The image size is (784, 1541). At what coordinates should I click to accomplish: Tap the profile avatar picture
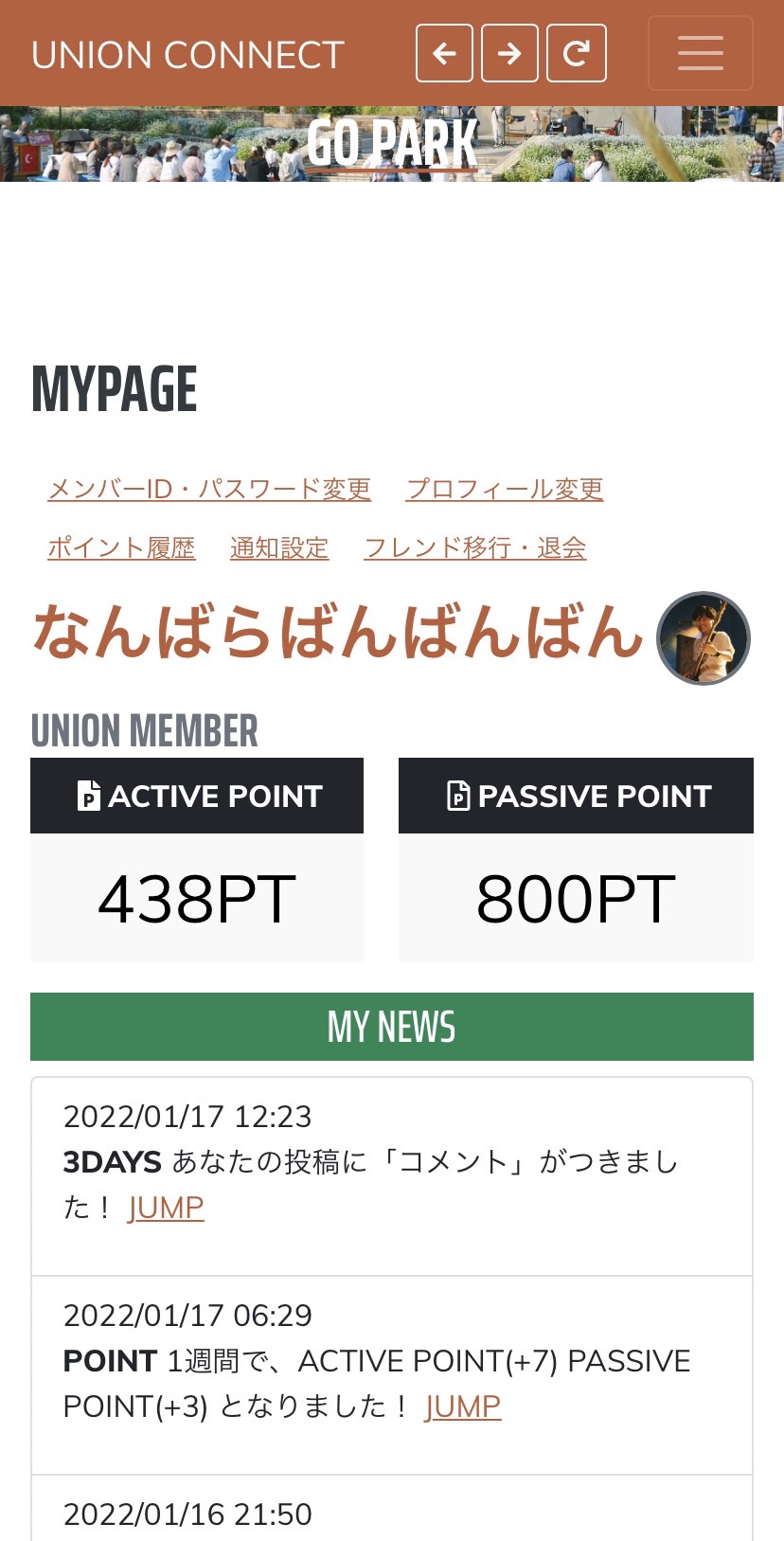point(704,638)
